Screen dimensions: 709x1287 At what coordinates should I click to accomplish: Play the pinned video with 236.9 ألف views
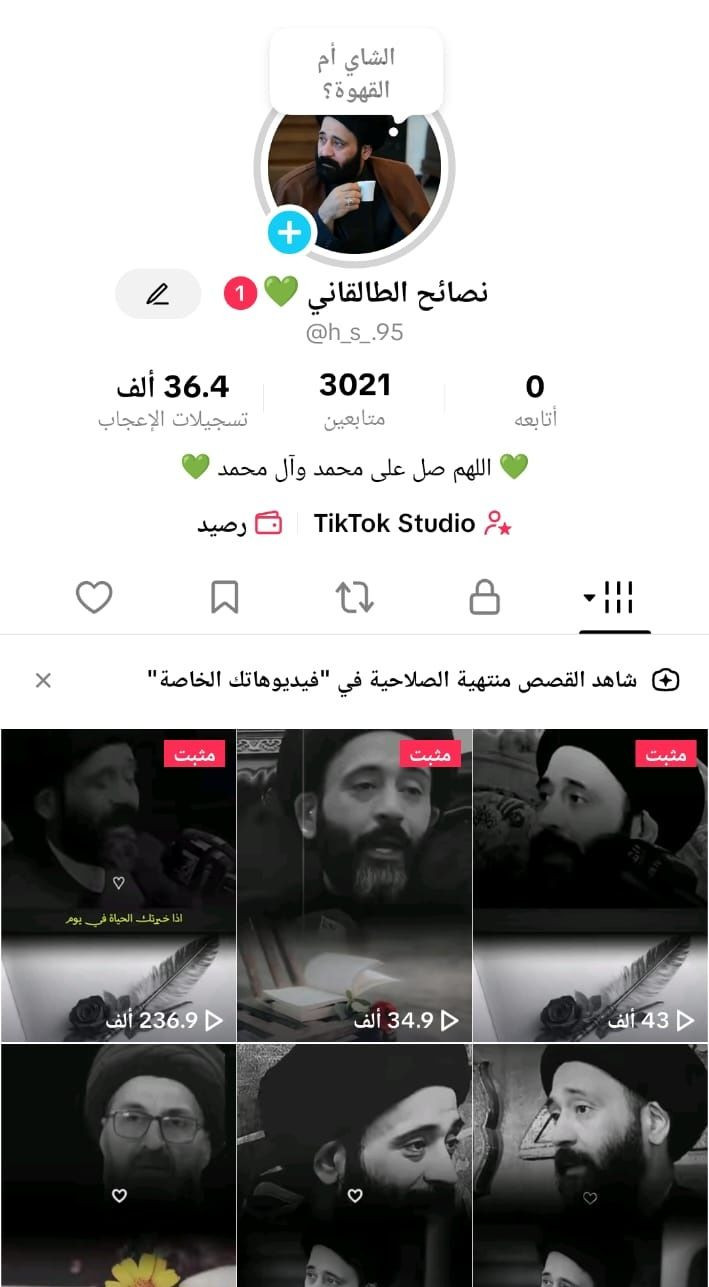tap(118, 885)
